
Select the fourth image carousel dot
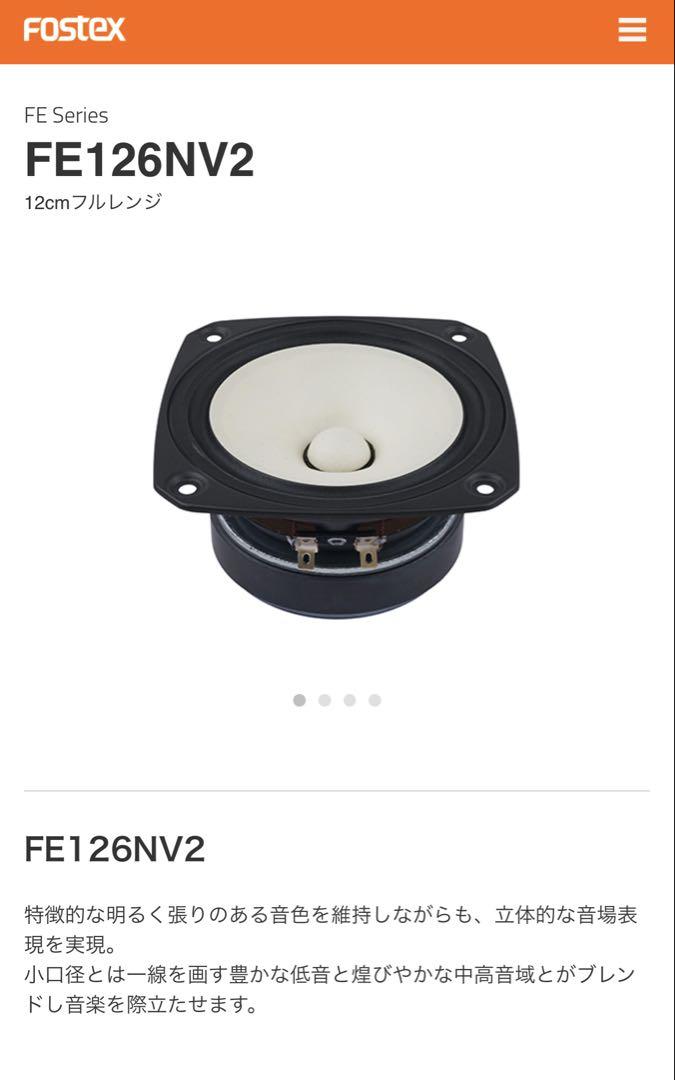[x=374, y=700]
